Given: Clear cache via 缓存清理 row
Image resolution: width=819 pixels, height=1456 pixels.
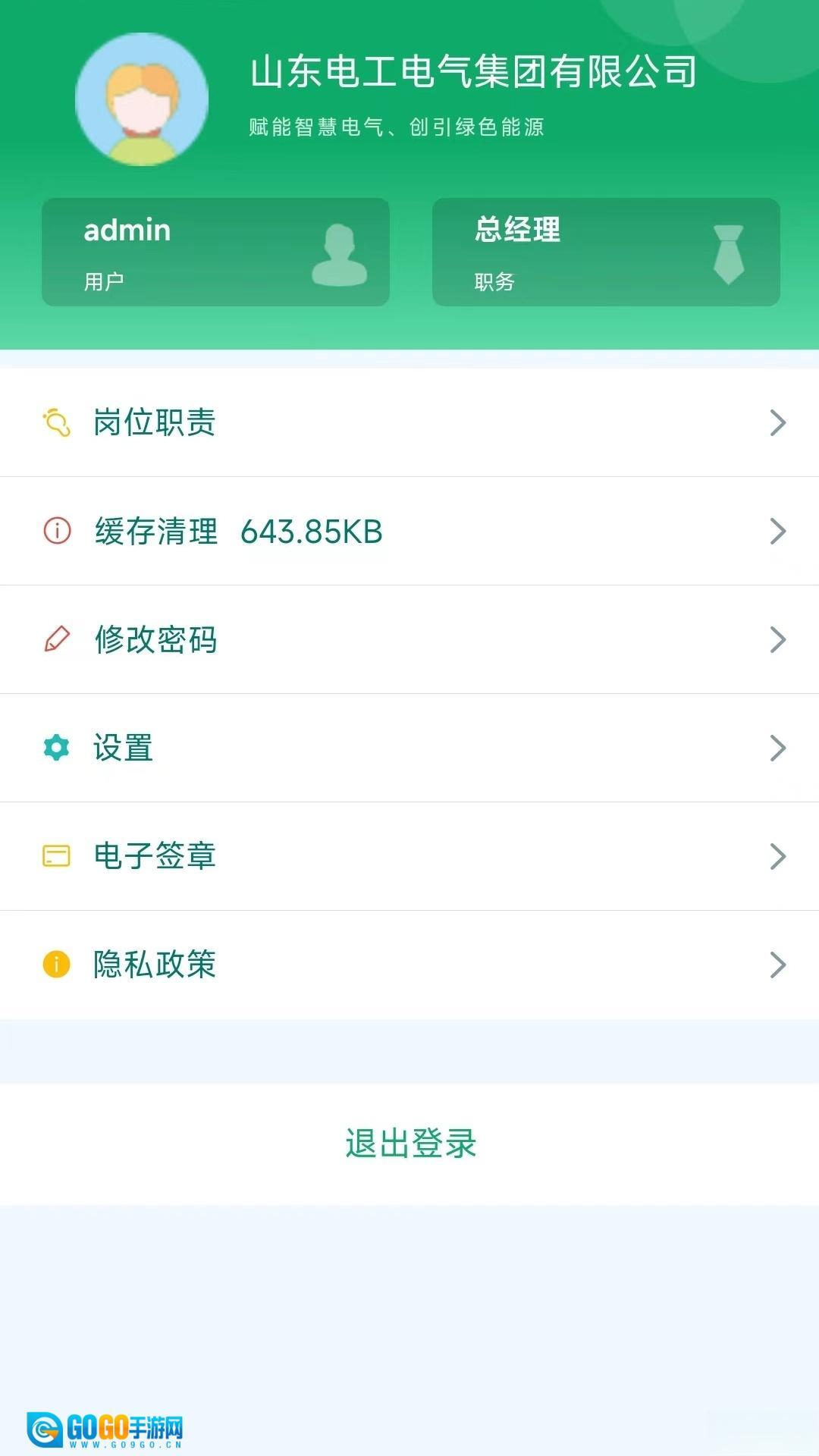Looking at the screenshot, I should 409,531.
